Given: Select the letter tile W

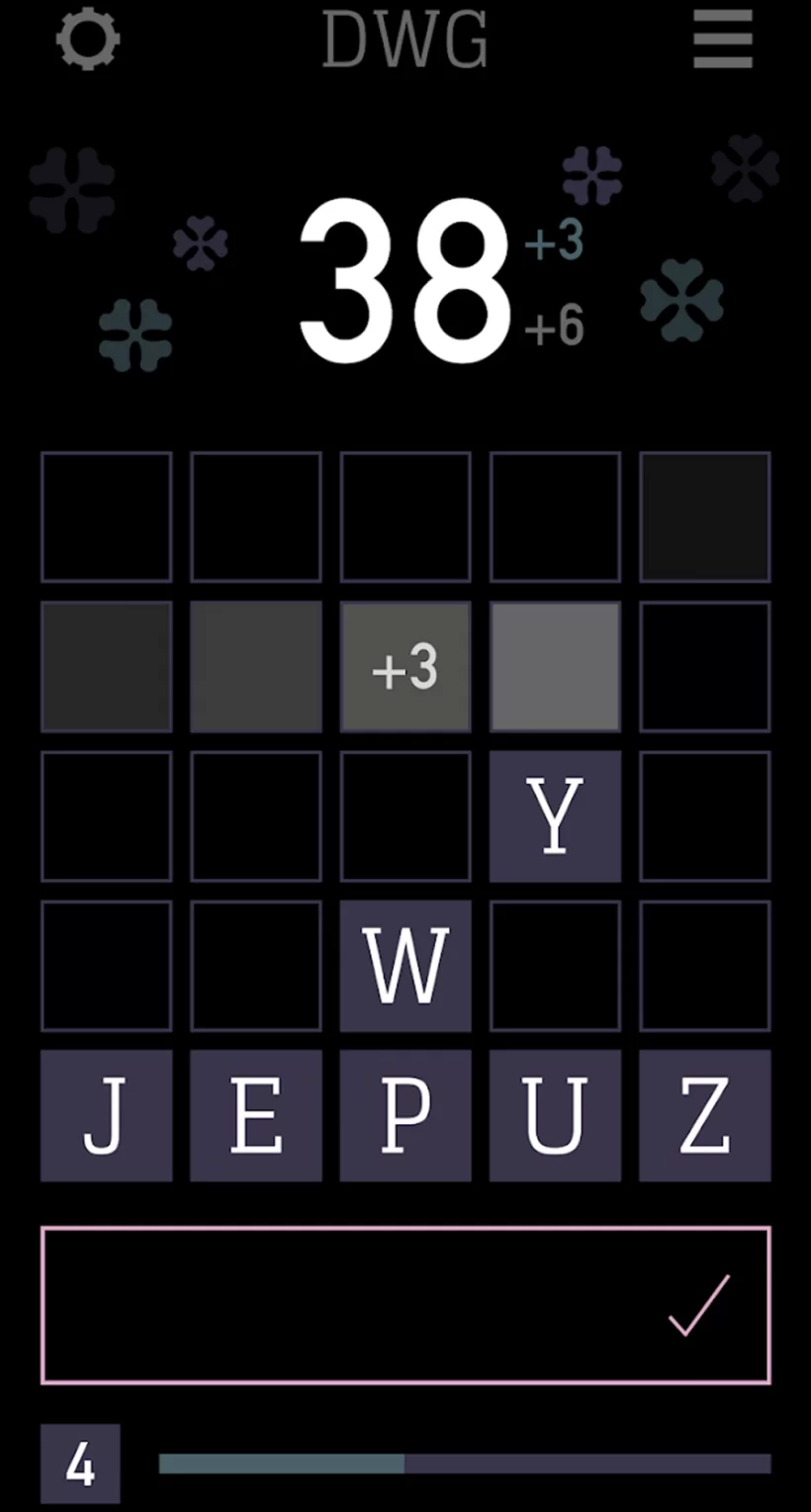Looking at the screenshot, I should 405,967.
